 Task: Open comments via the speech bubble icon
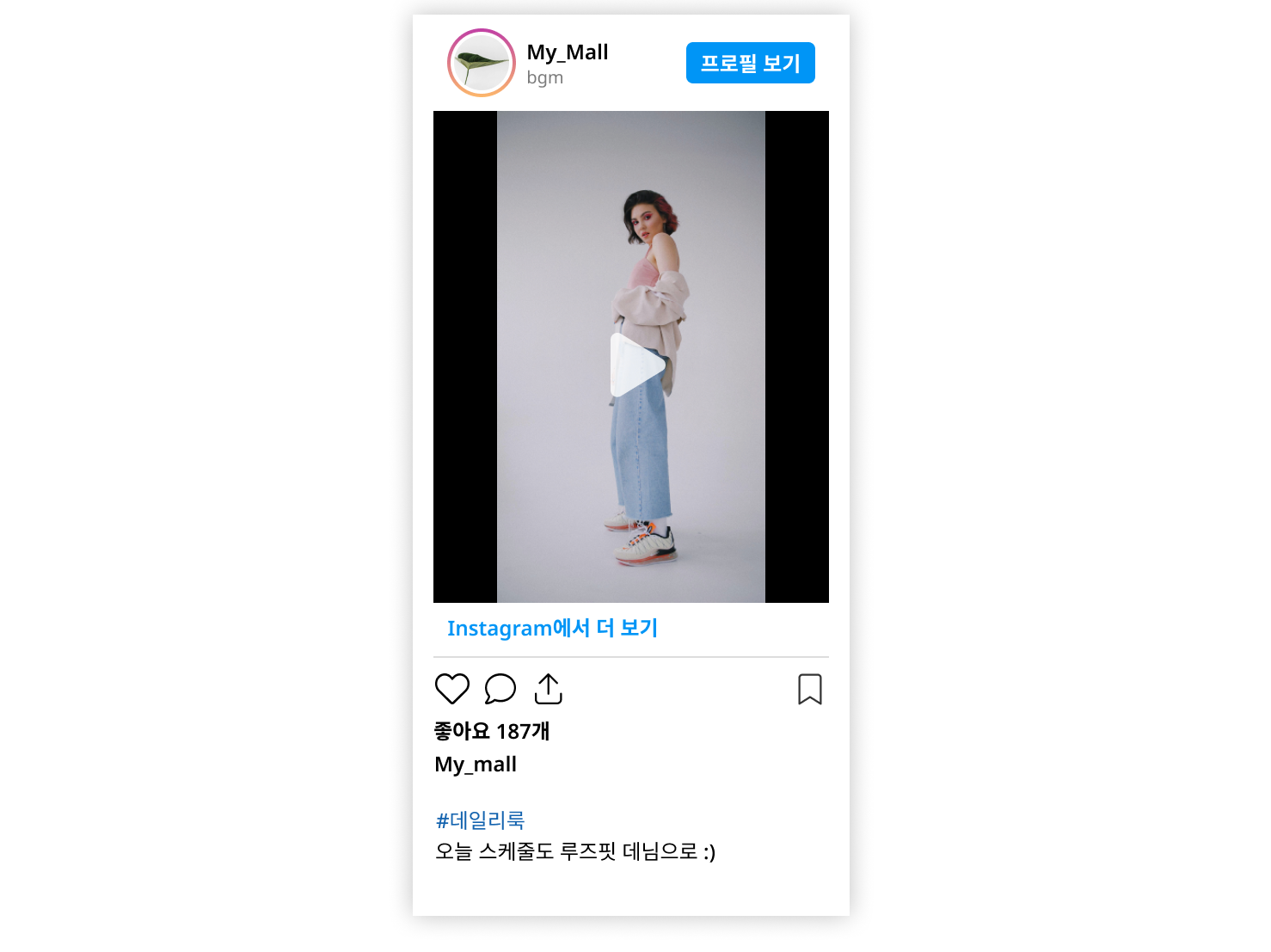(500, 689)
